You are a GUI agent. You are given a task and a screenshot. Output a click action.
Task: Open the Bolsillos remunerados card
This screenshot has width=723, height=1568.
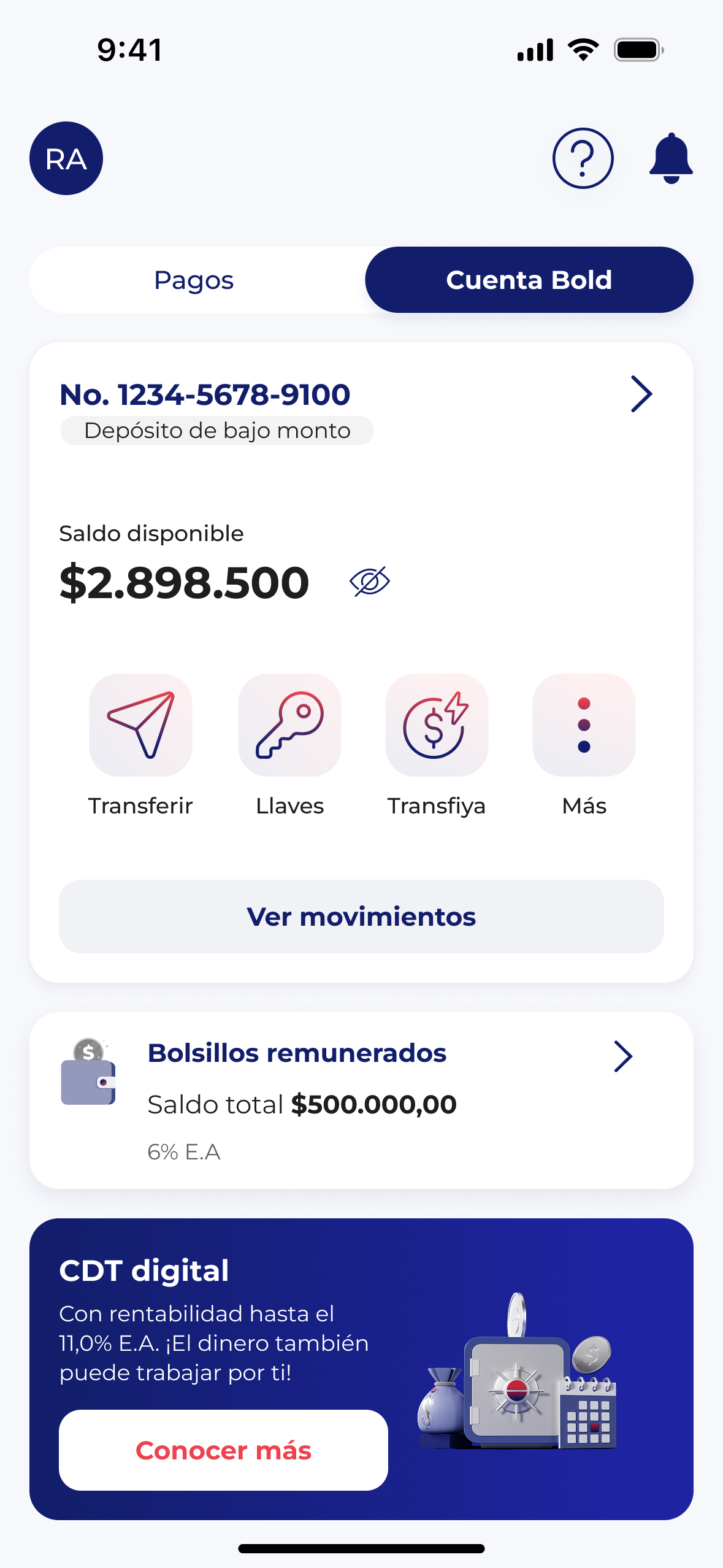[361, 1100]
